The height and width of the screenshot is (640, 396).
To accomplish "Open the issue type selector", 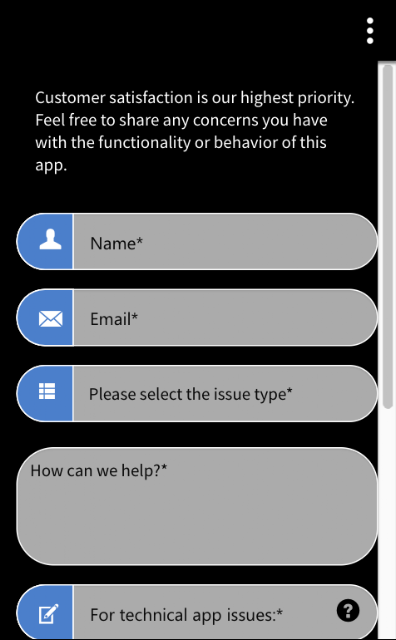I will pos(197,393).
